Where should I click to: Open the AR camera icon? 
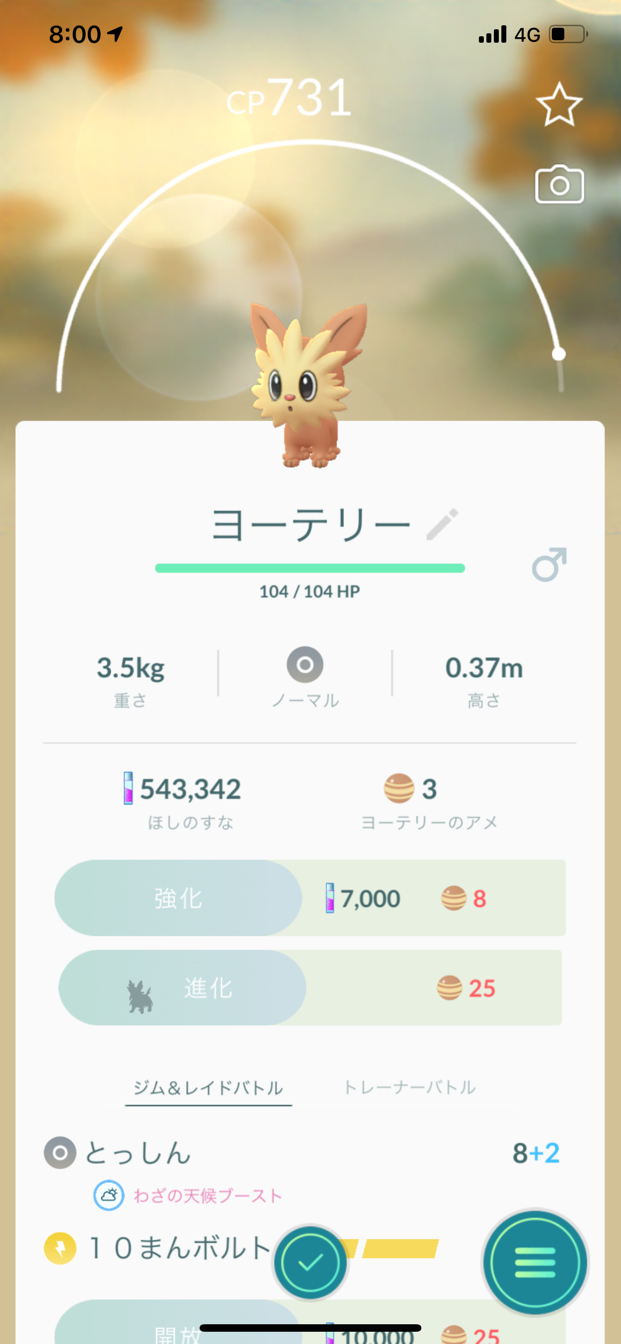(559, 185)
